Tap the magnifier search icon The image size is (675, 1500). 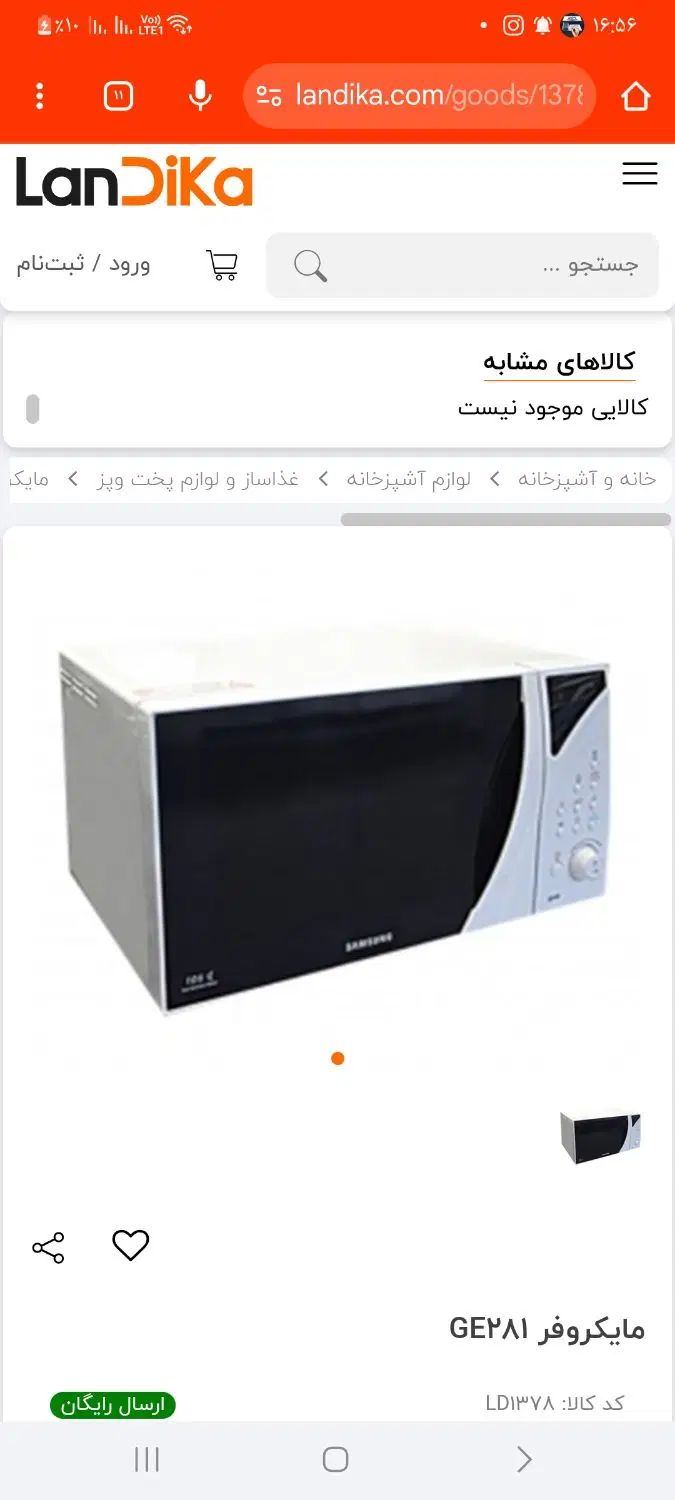[310, 265]
